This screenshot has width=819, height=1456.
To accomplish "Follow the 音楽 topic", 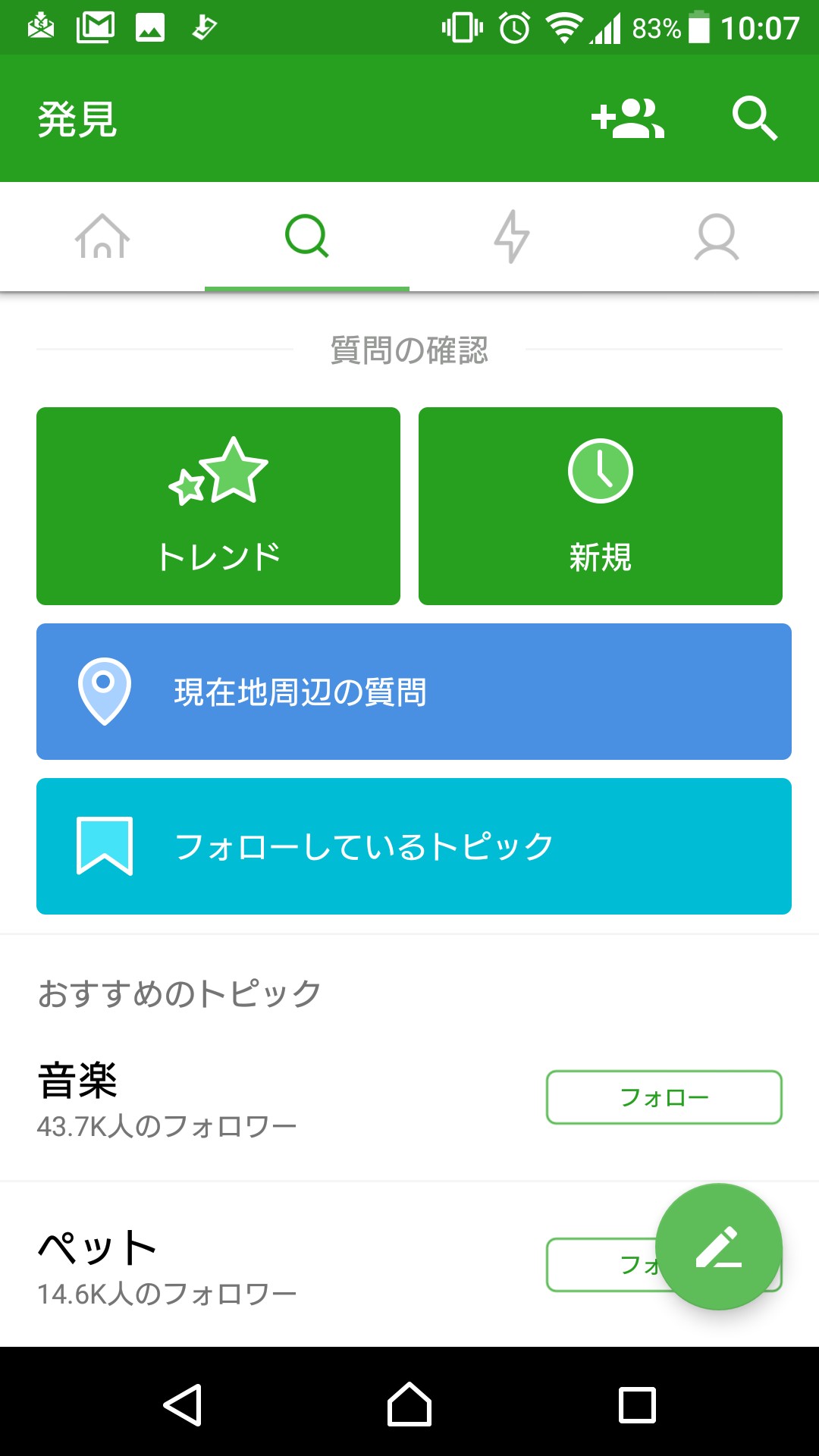I will tap(664, 1097).
